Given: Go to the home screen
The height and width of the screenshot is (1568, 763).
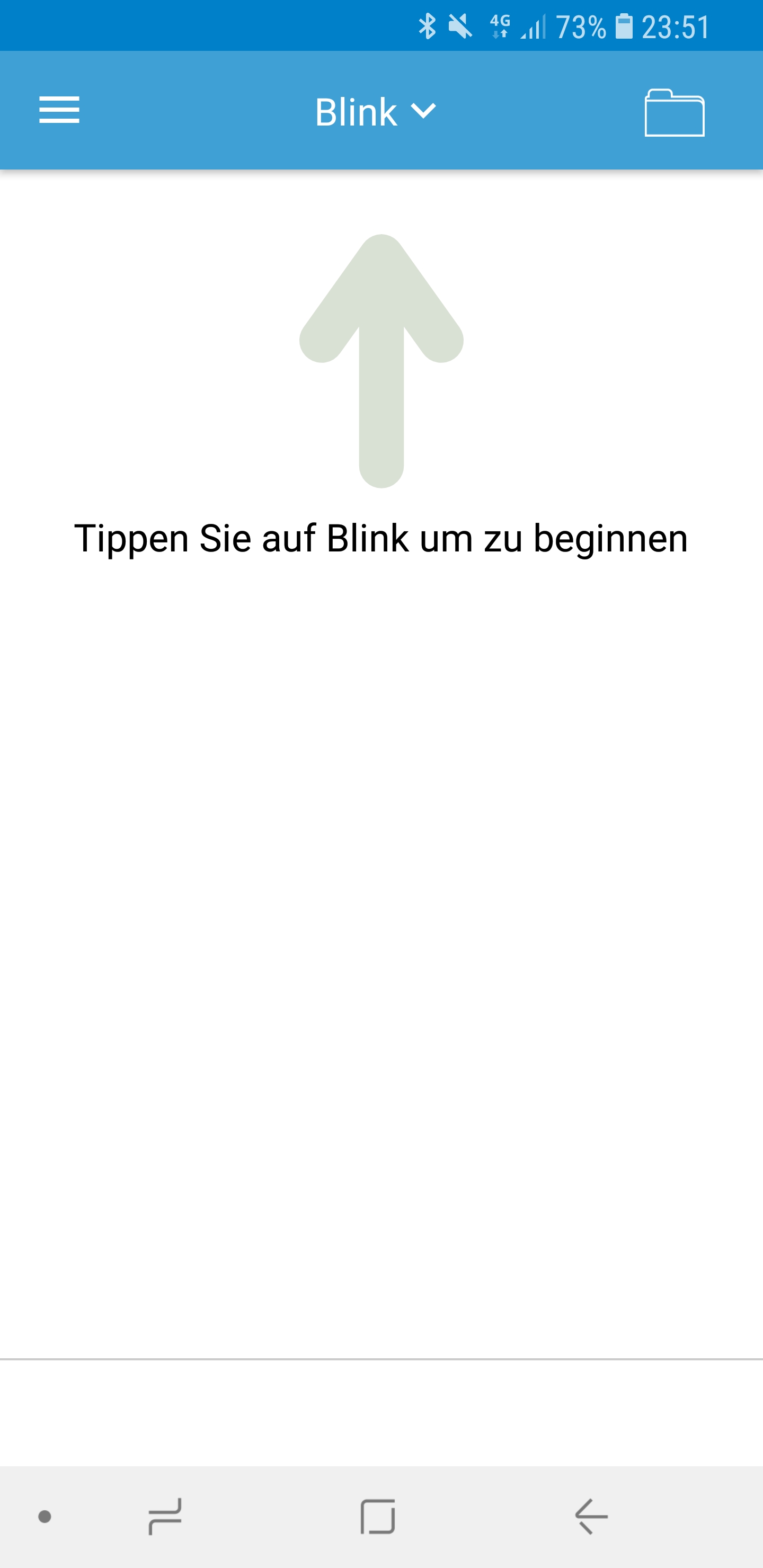Looking at the screenshot, I should point(378,1516).
